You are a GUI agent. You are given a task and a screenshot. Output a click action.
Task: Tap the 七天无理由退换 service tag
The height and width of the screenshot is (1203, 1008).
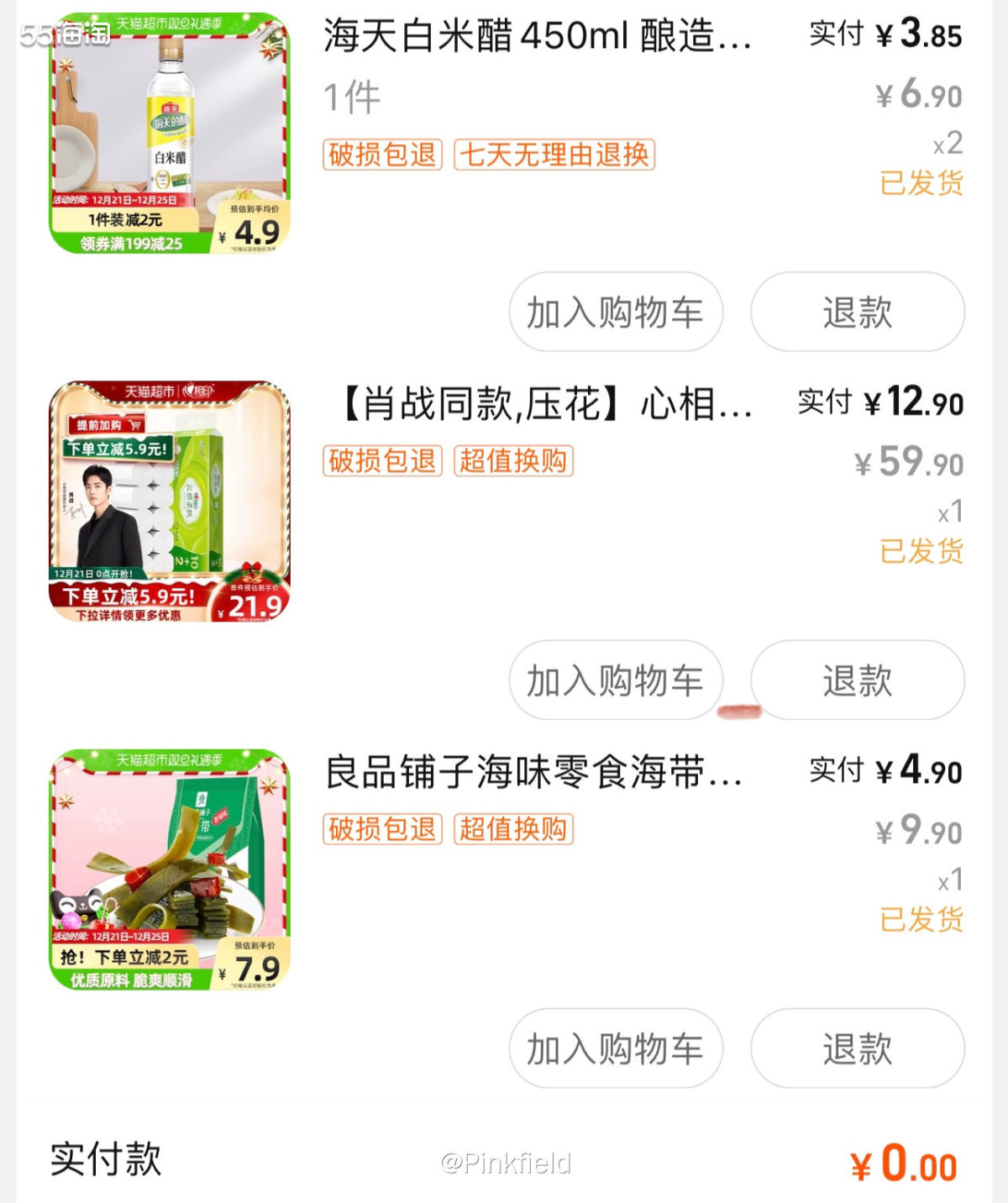point(554,155)
